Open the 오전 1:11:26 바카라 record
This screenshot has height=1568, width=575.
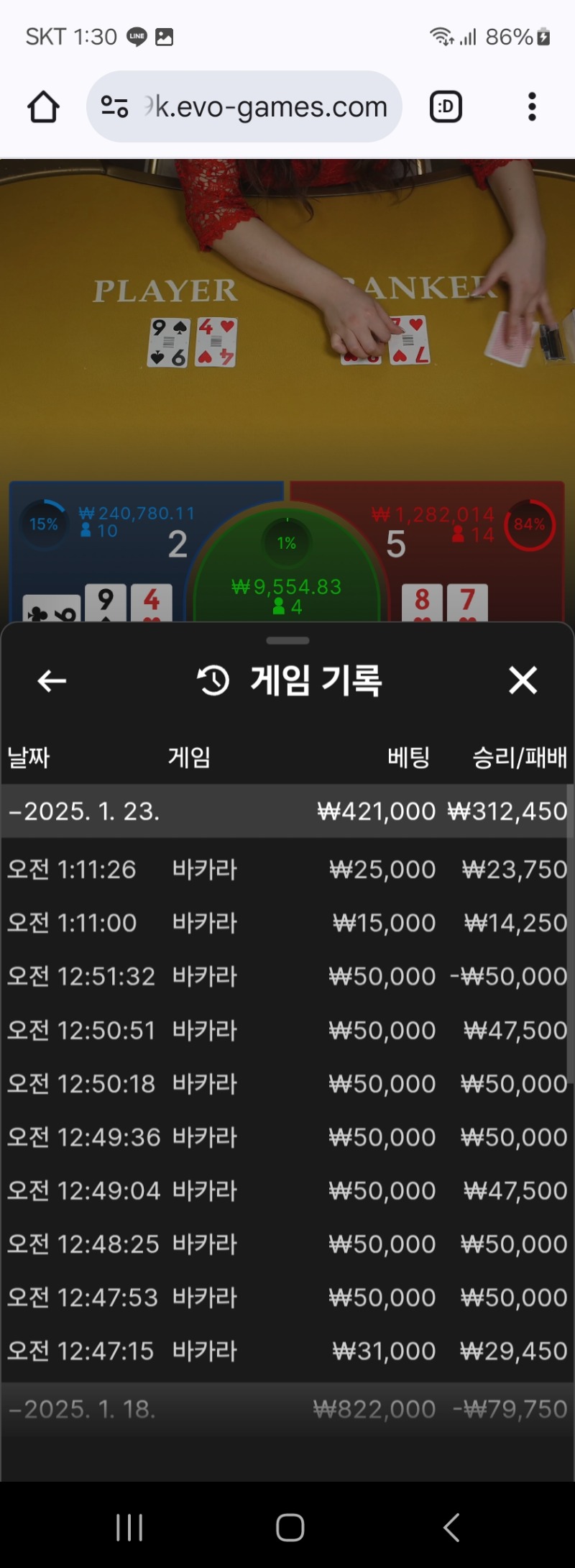click(287, 870)
